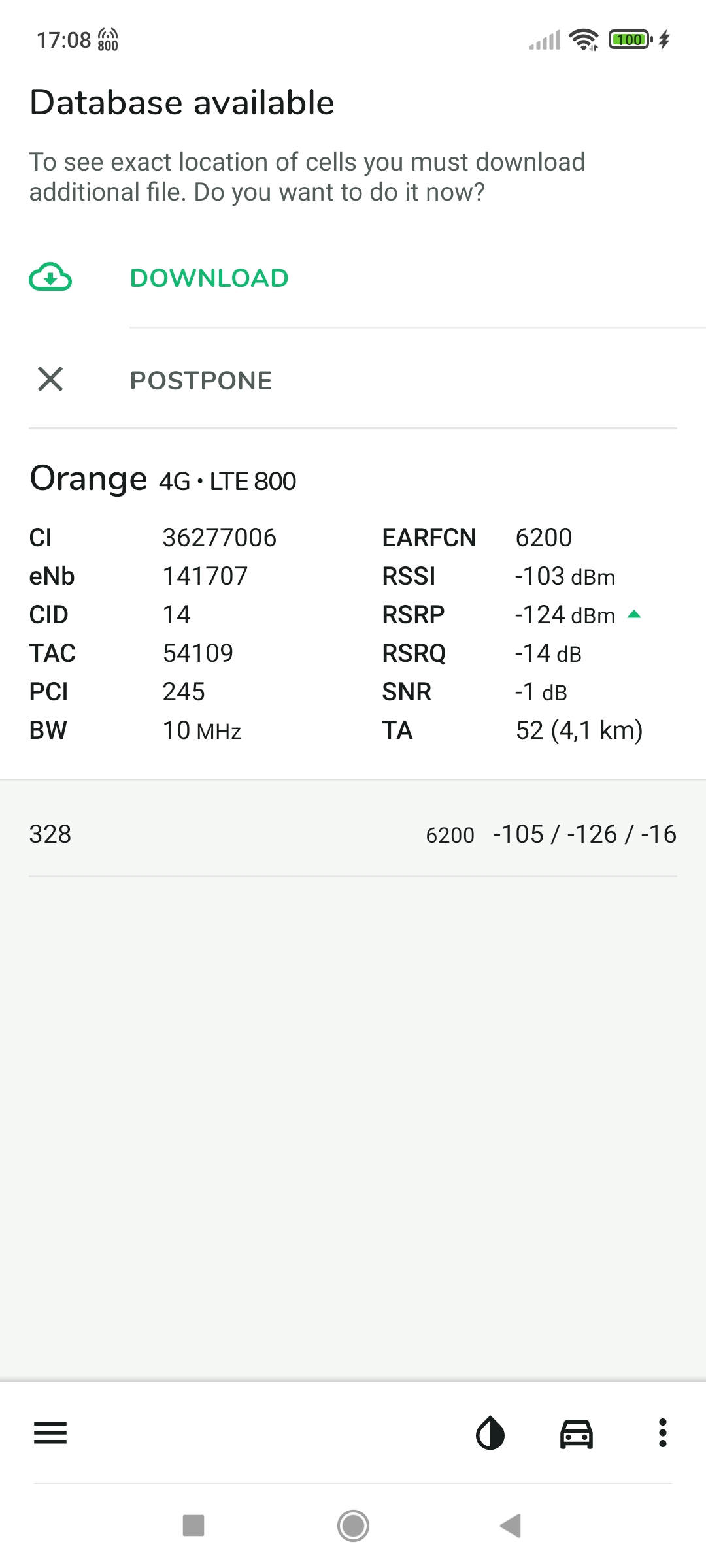The width and height of the screenshot is (706, 1568).
Task: Toggle the dark theme contrast icon
Action: 490,1433
